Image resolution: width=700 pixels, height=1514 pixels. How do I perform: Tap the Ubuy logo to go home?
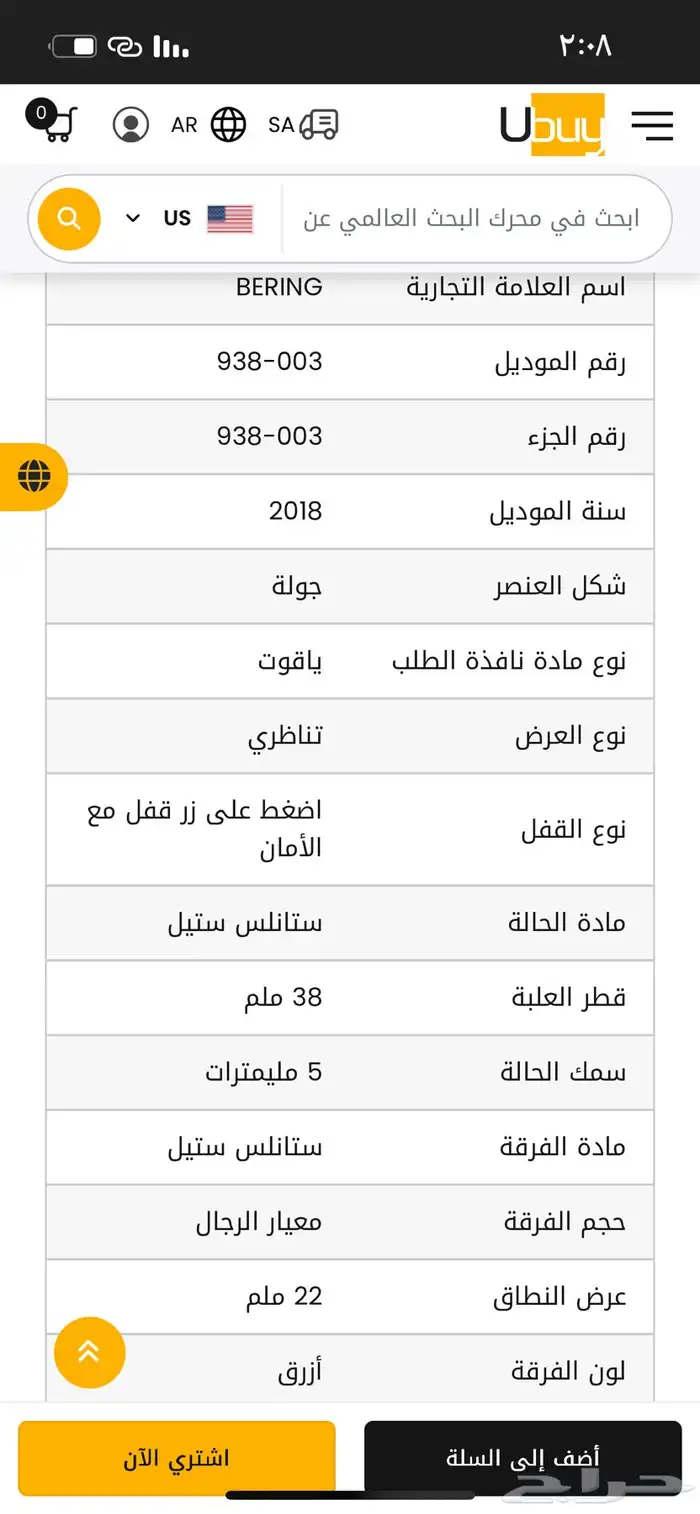pyautogui.click(x=552, y=125)
